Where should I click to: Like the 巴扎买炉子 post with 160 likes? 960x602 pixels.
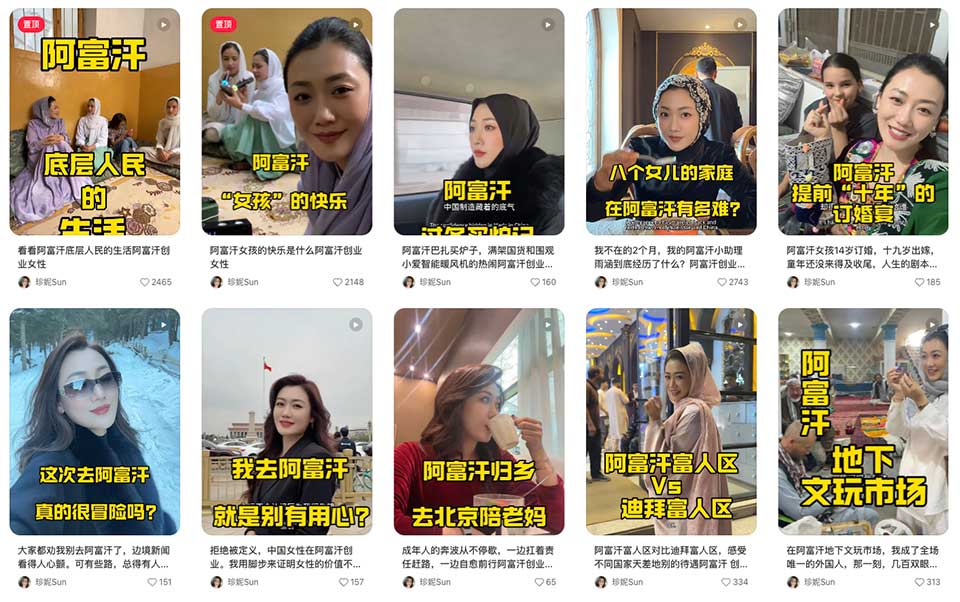(533, 282)
